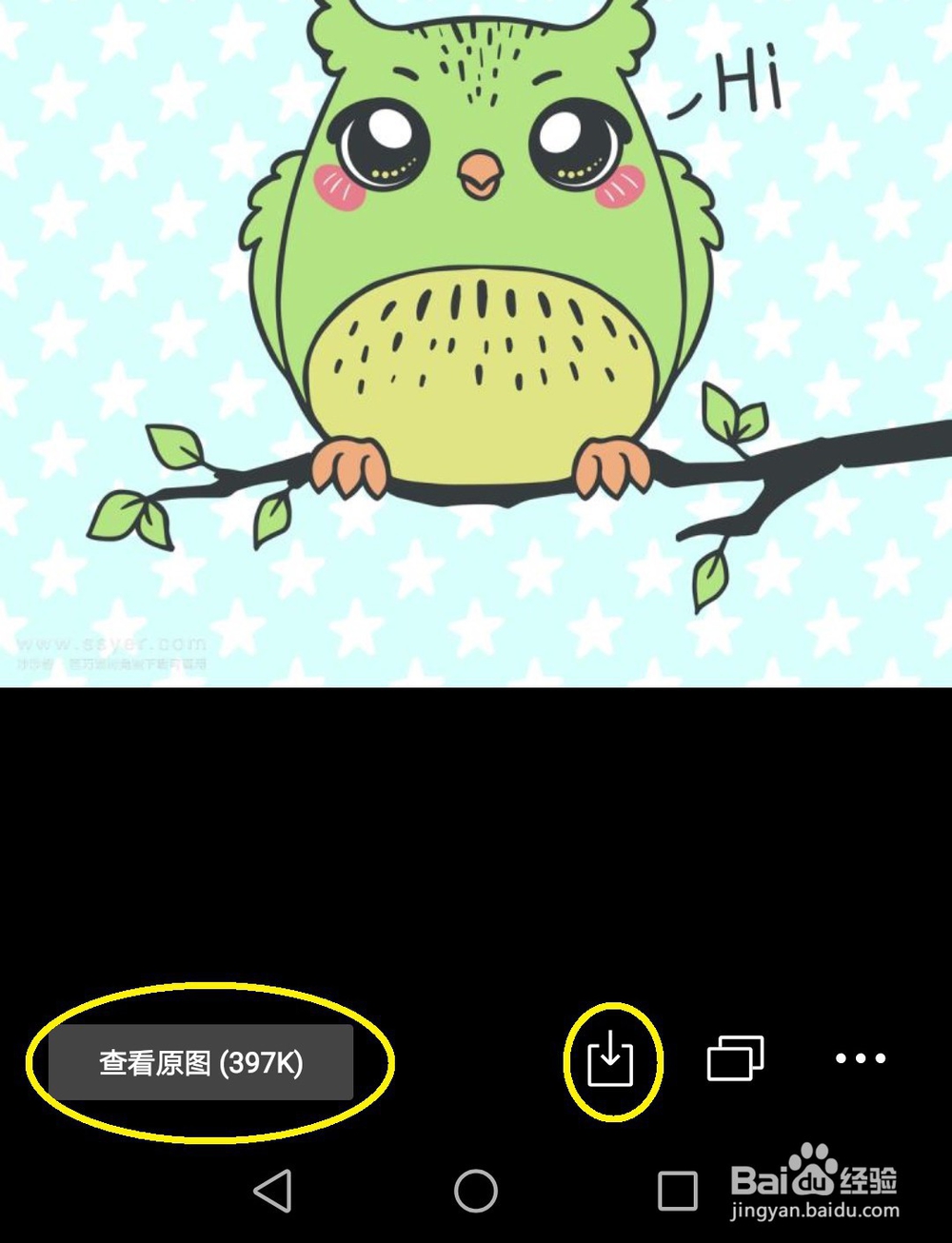The height and width of the screenshot is (1243, 952).
Task: Tap the Android home circle button
Action: pyautogui.click(x=476, y=1189)
